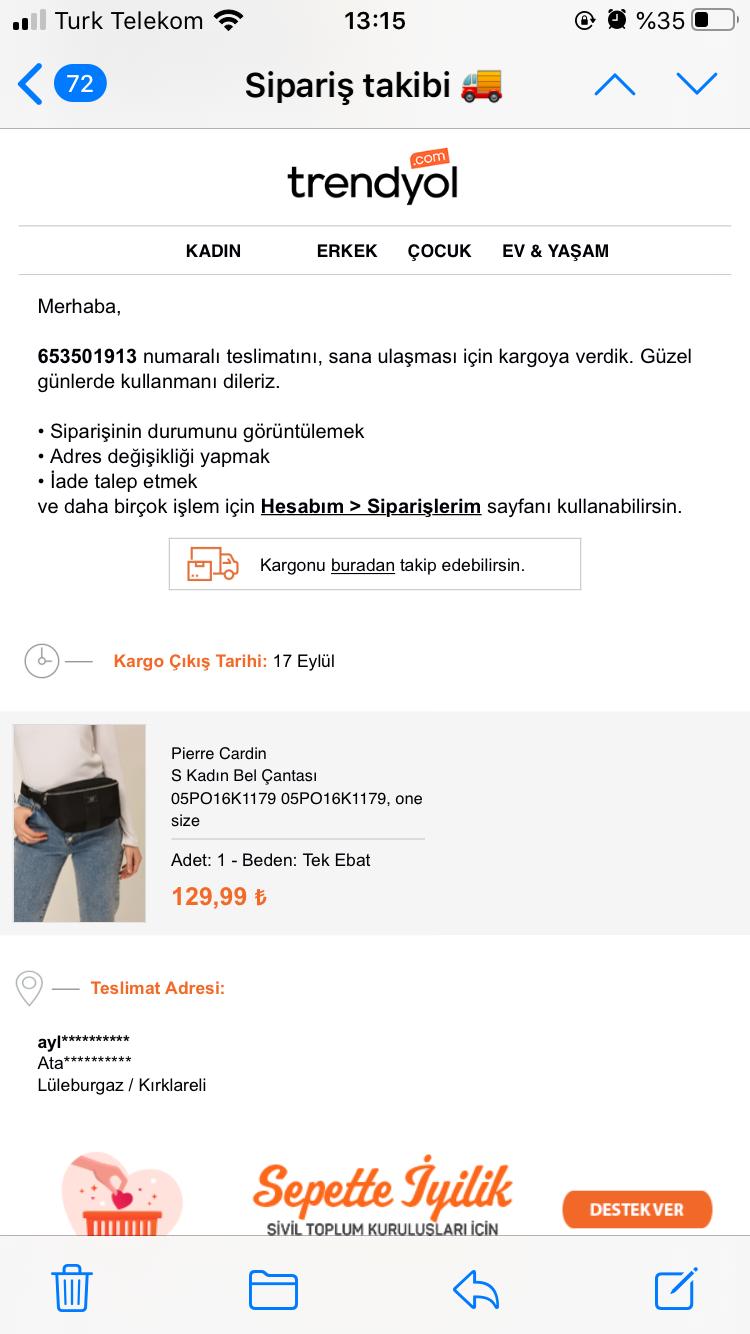The height and width of the screenshot is (1334, 750).
Task: Open the ÇOCUK category link
Action: (x=439, y=251)
